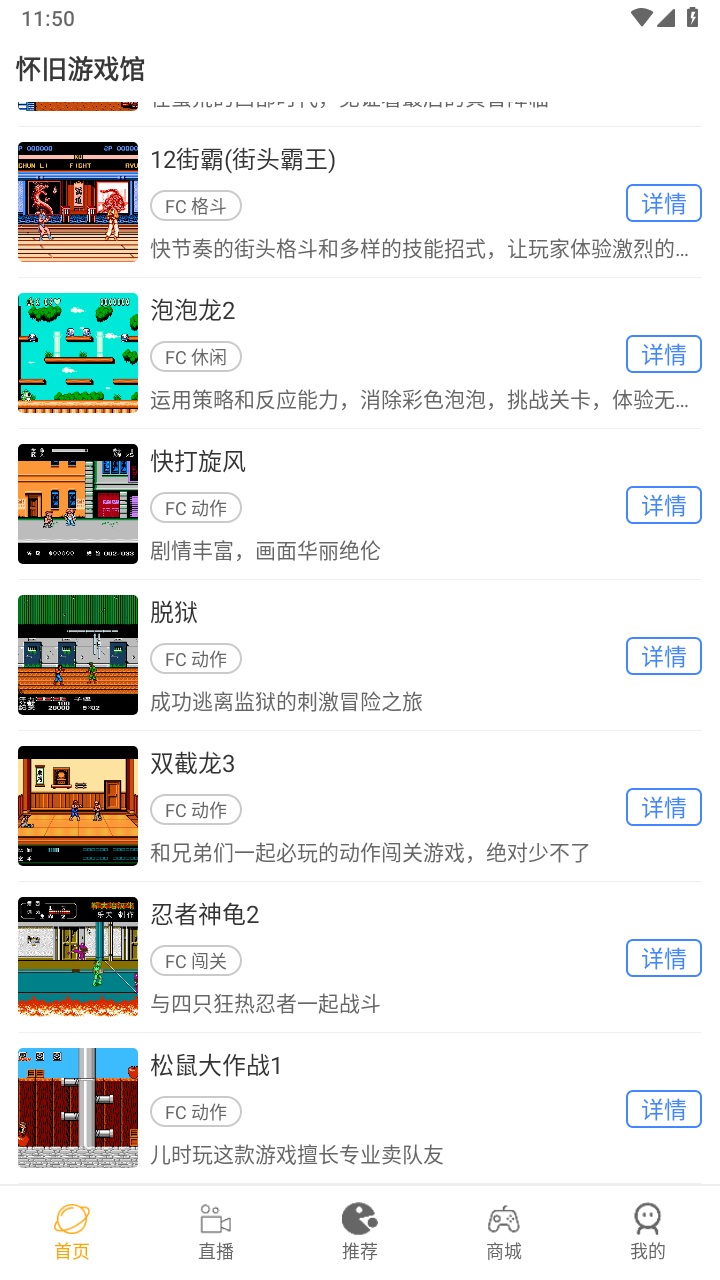Viewport: 720px width, 1280px height.
Task: View 双截龙3 game details
Action: [x=663, y=807]
